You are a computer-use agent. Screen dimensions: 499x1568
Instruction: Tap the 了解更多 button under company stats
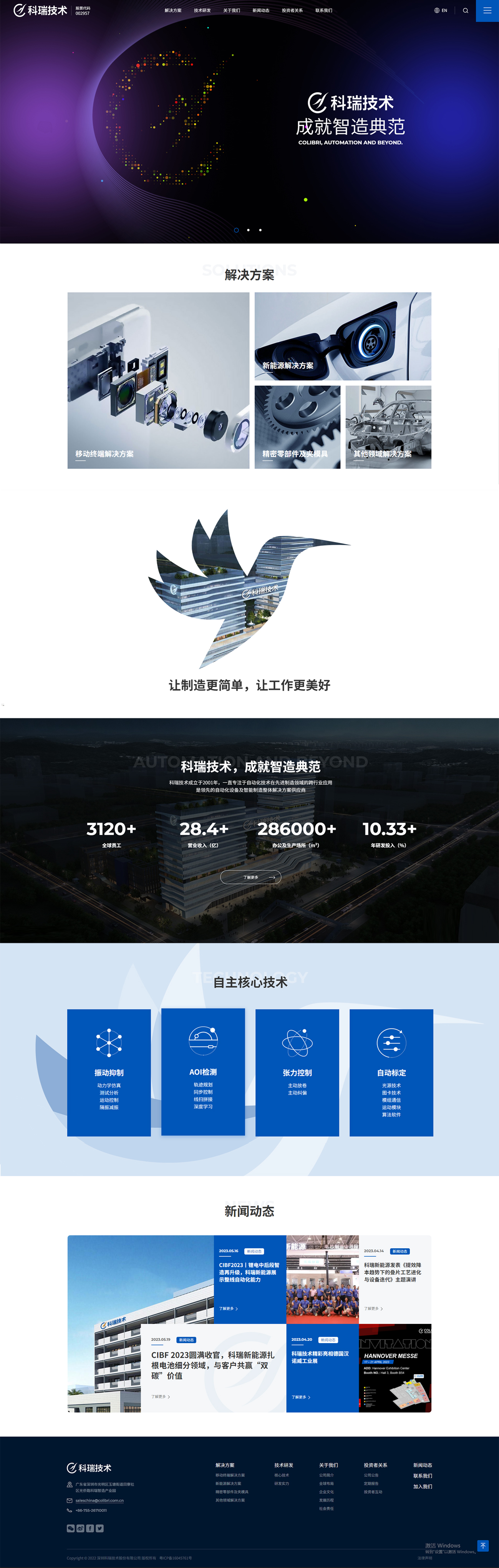coord(250,877)
